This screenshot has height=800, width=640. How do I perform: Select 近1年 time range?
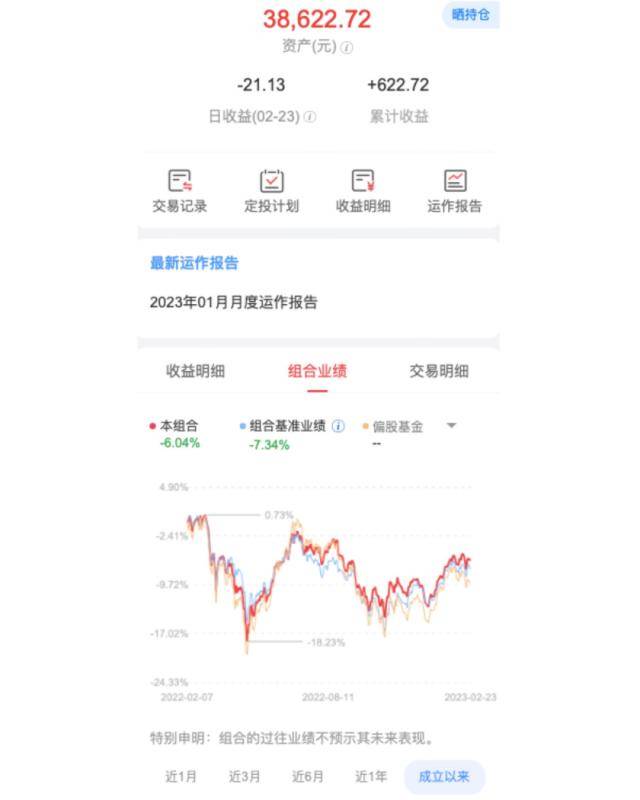coord(370,776)
